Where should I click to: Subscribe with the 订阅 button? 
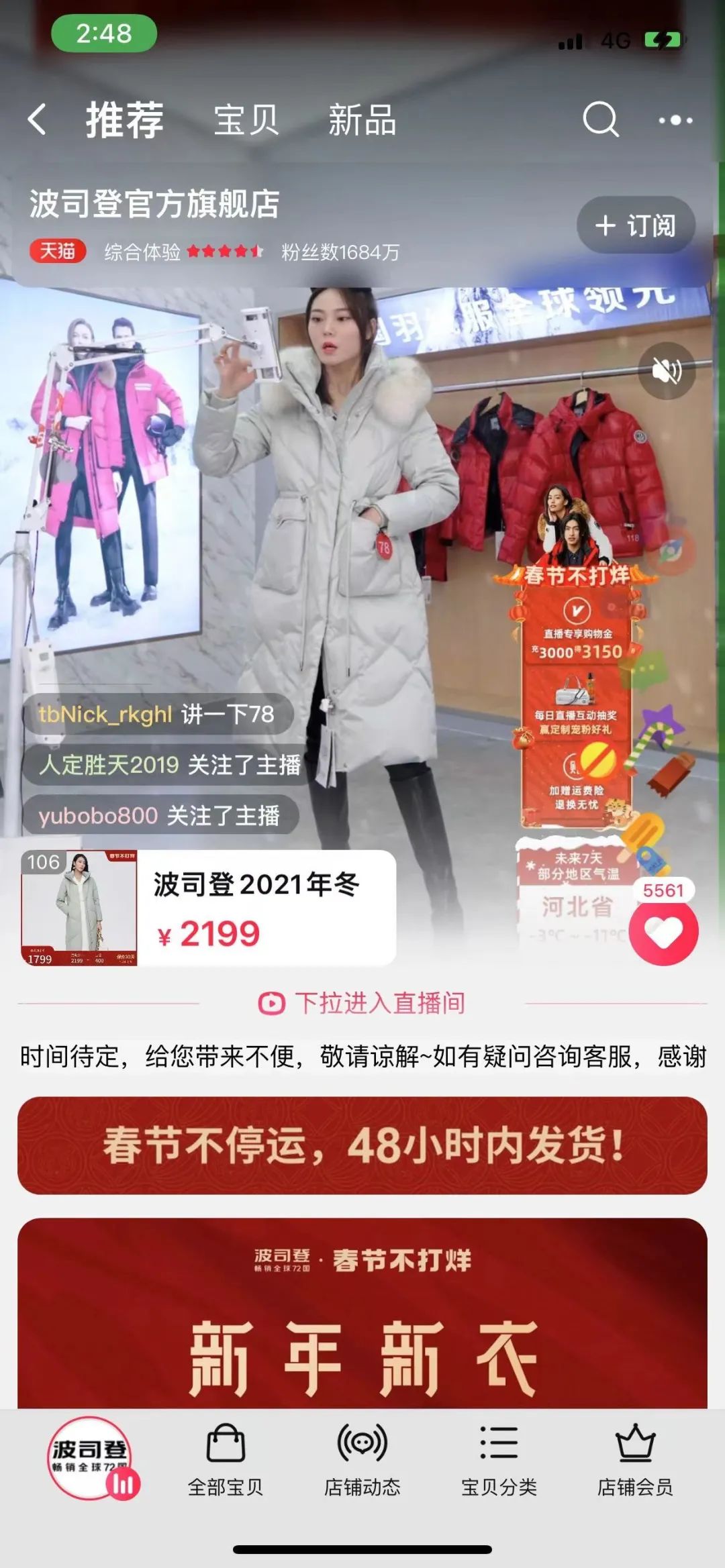click(635, 225)
